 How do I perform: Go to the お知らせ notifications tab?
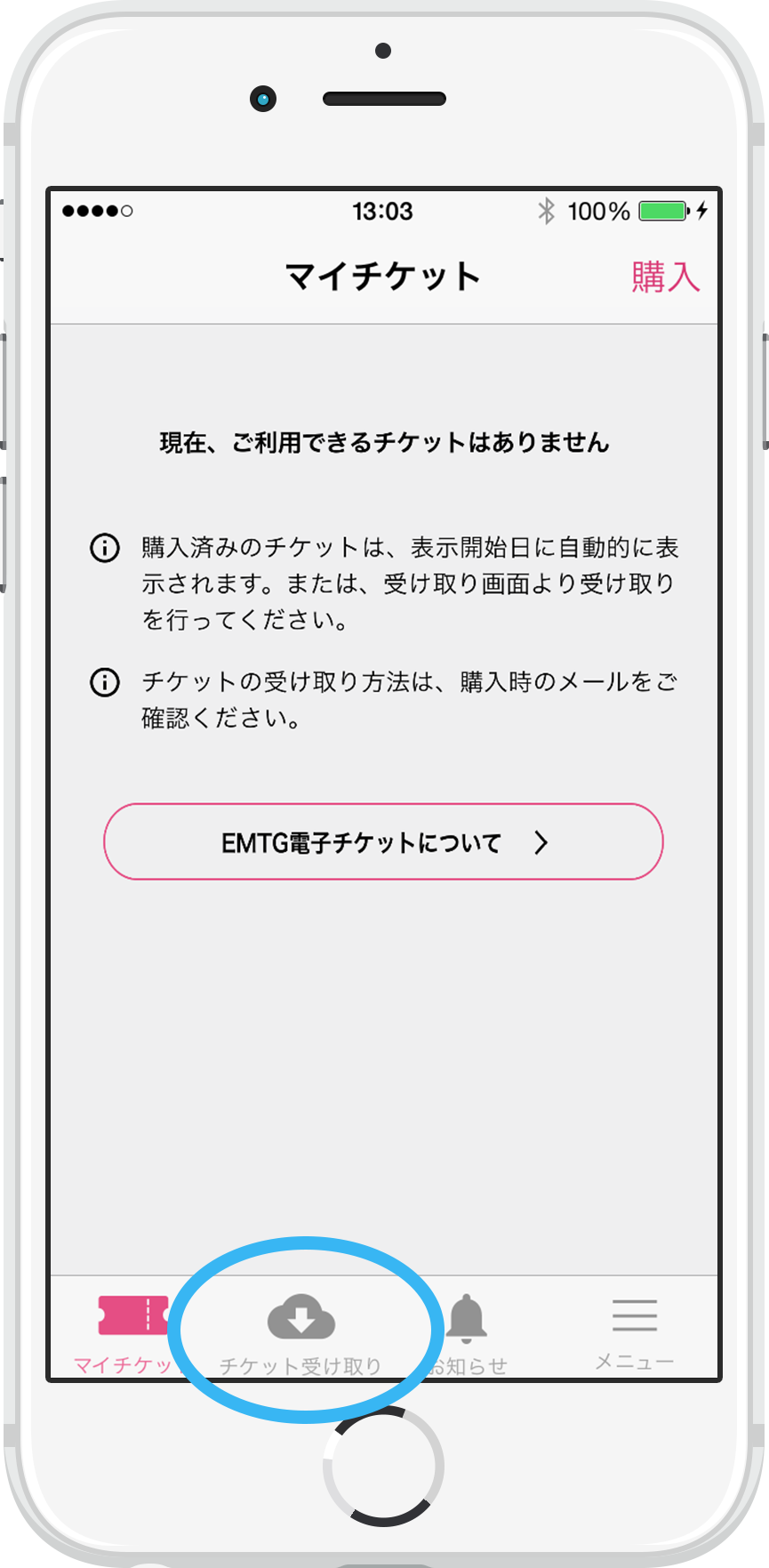click(467, 1331)
